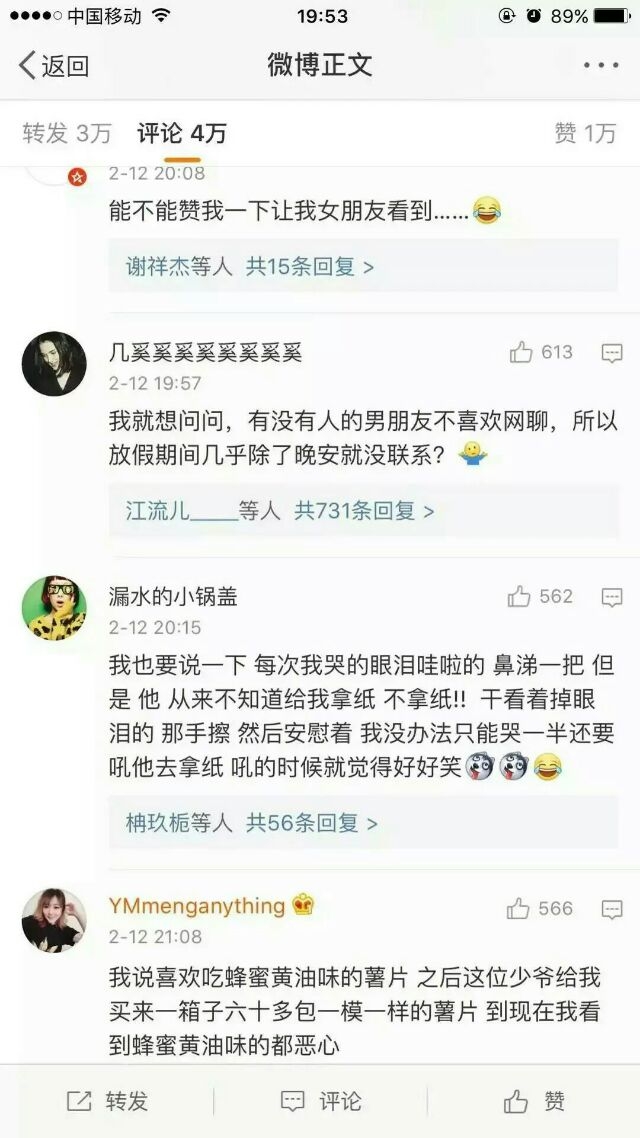Like 漏水的小锅盖's comment

(541, 597)
